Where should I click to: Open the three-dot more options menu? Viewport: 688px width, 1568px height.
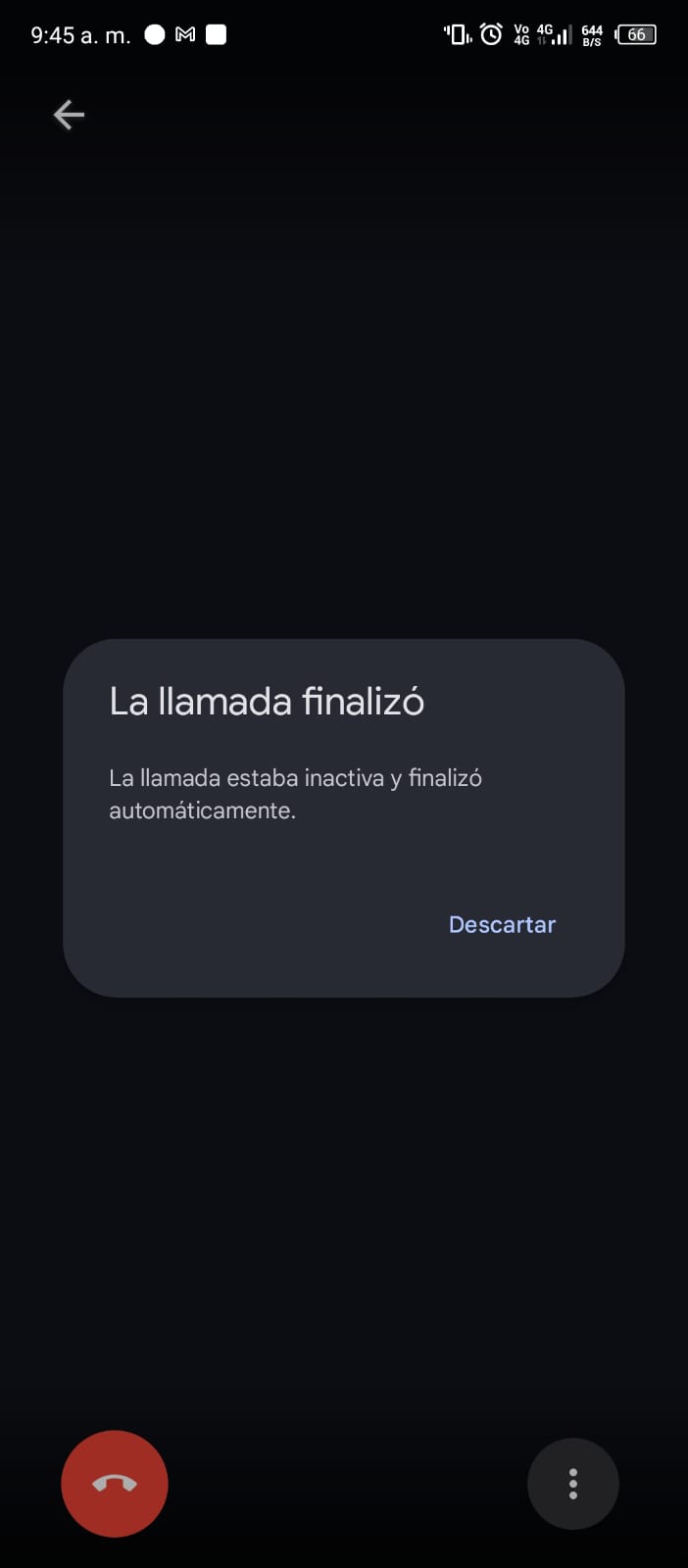(572, 1483)
